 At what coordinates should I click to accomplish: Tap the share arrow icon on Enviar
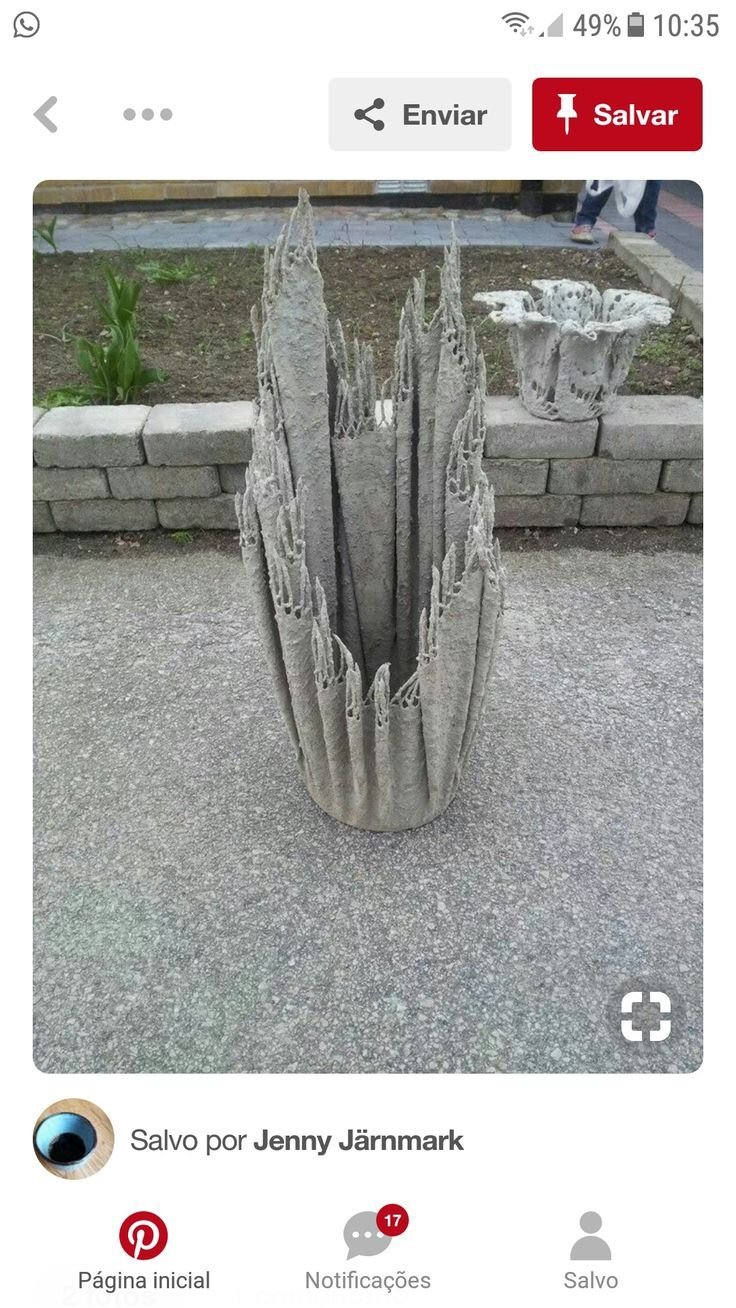[x=370, y=114]
